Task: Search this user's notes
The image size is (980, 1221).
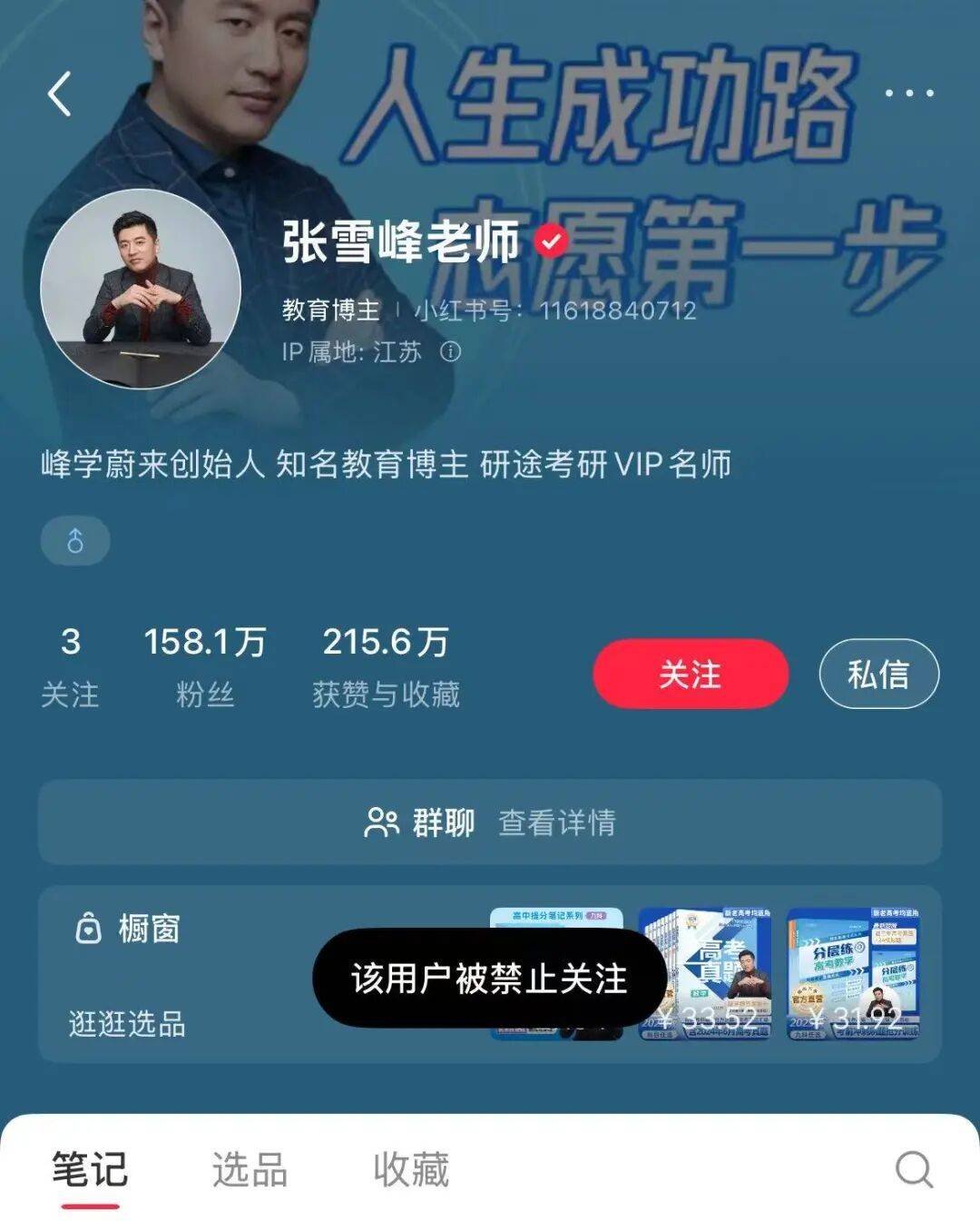Action: pyautogui.click(x=914, y=1169)
